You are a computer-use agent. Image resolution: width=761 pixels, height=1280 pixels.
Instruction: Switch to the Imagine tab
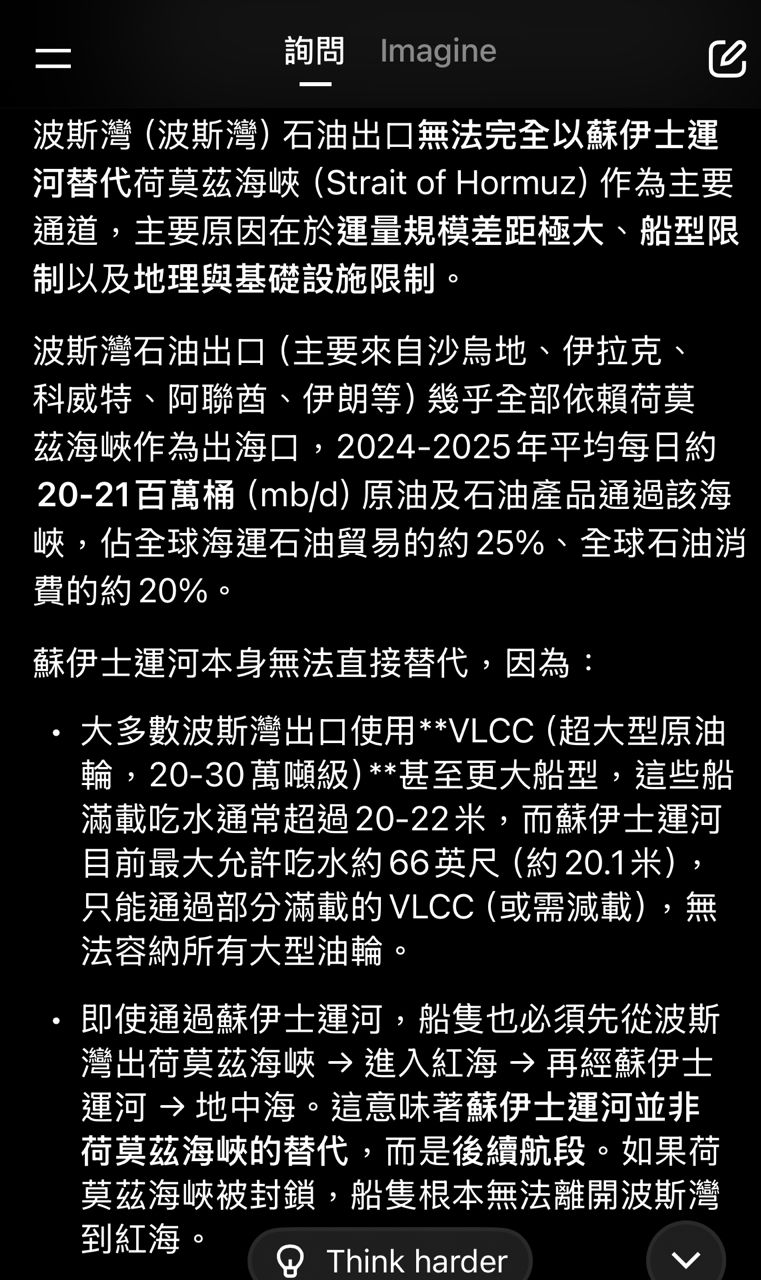(437, 50)
